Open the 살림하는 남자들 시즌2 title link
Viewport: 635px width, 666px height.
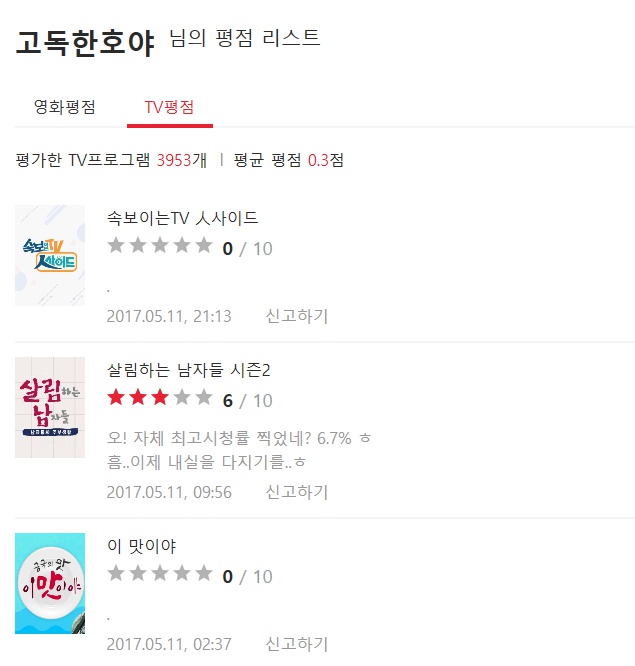tap(188, 370)
